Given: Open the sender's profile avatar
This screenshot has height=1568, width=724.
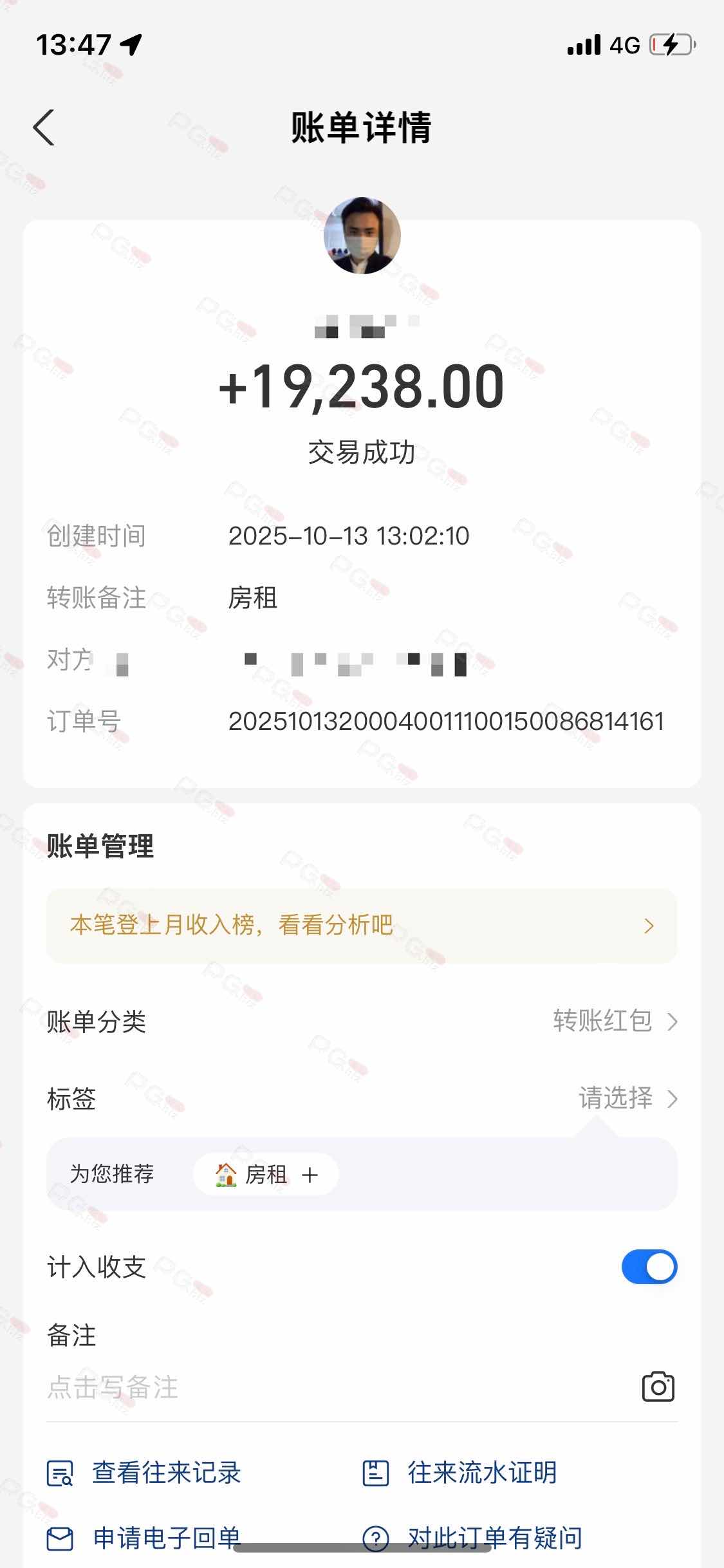Looking at the screenshot, I should [362, 236].
